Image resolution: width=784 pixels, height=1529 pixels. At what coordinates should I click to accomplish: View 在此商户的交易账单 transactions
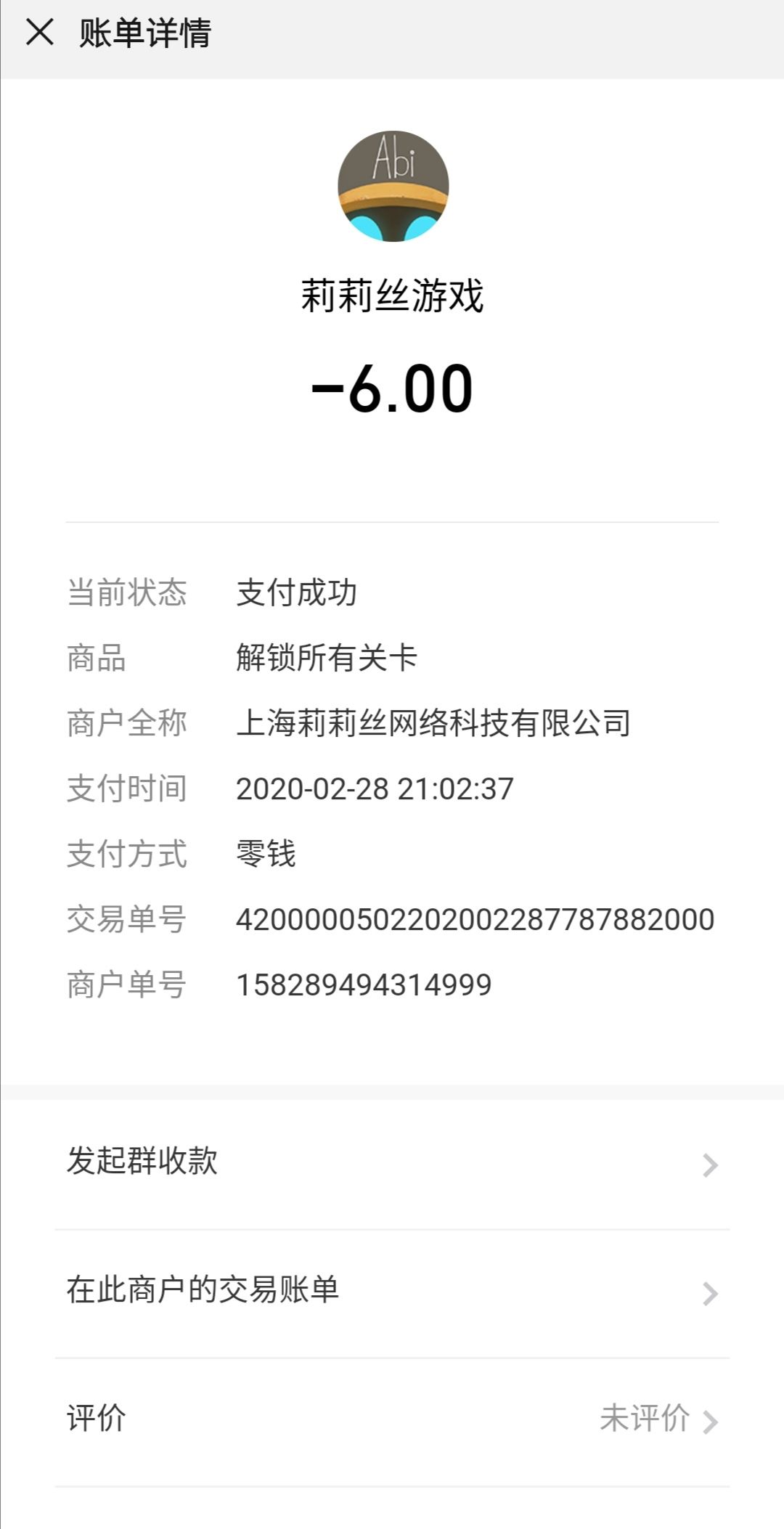coord(392,1293)
